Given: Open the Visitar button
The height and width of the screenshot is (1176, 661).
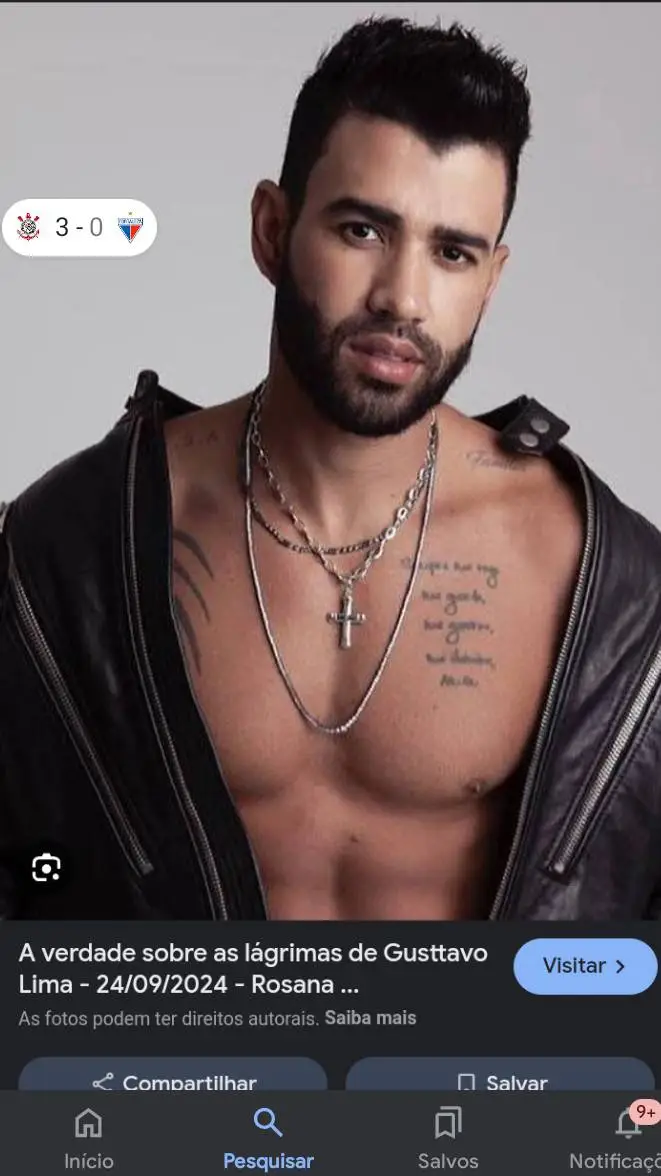Looking at the screenshot, I should click(x=585, y=966).
